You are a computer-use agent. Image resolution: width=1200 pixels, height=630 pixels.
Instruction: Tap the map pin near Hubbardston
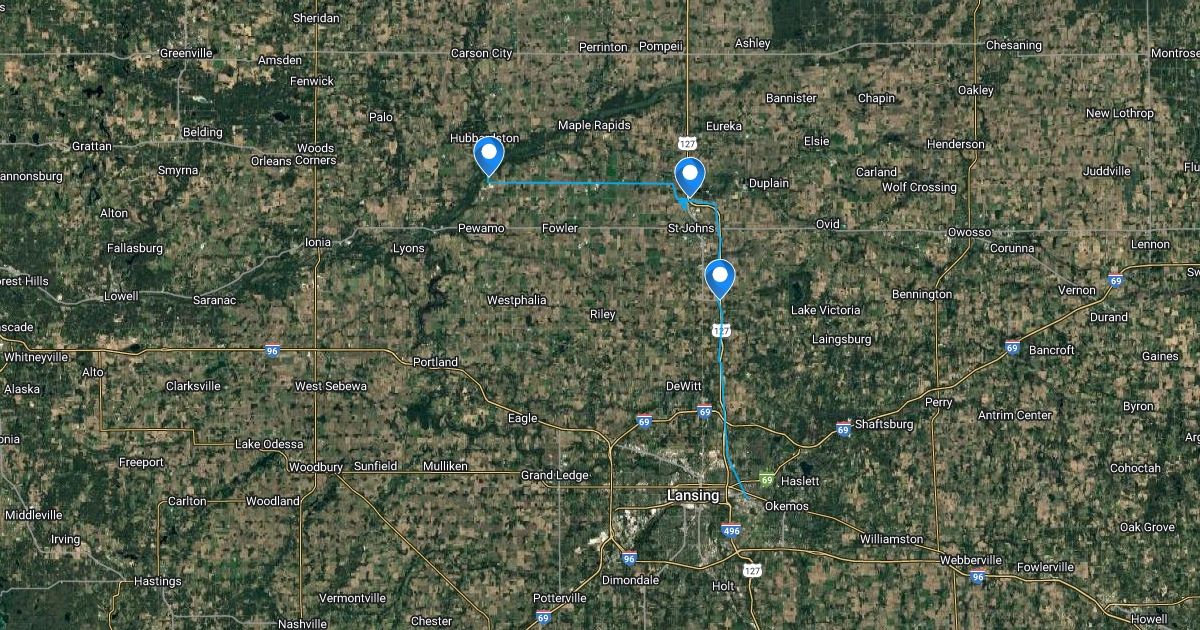[489, 157]
